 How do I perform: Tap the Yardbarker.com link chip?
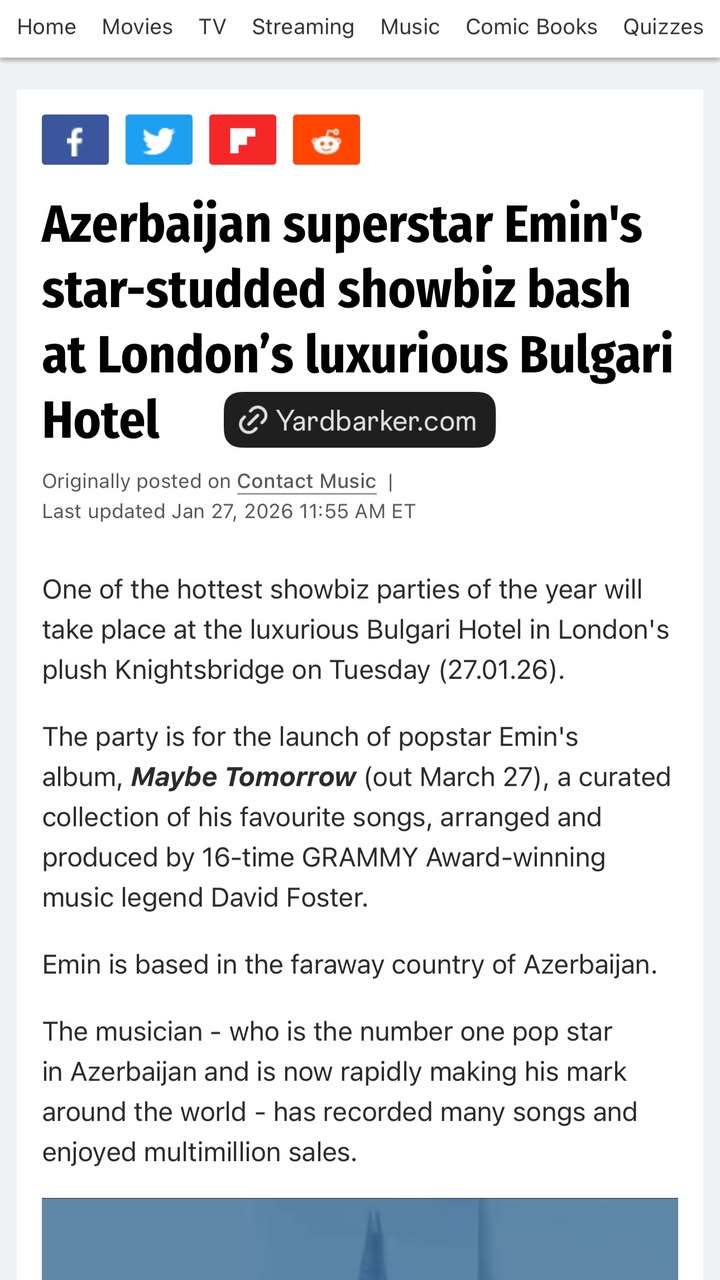coord(360,420)
